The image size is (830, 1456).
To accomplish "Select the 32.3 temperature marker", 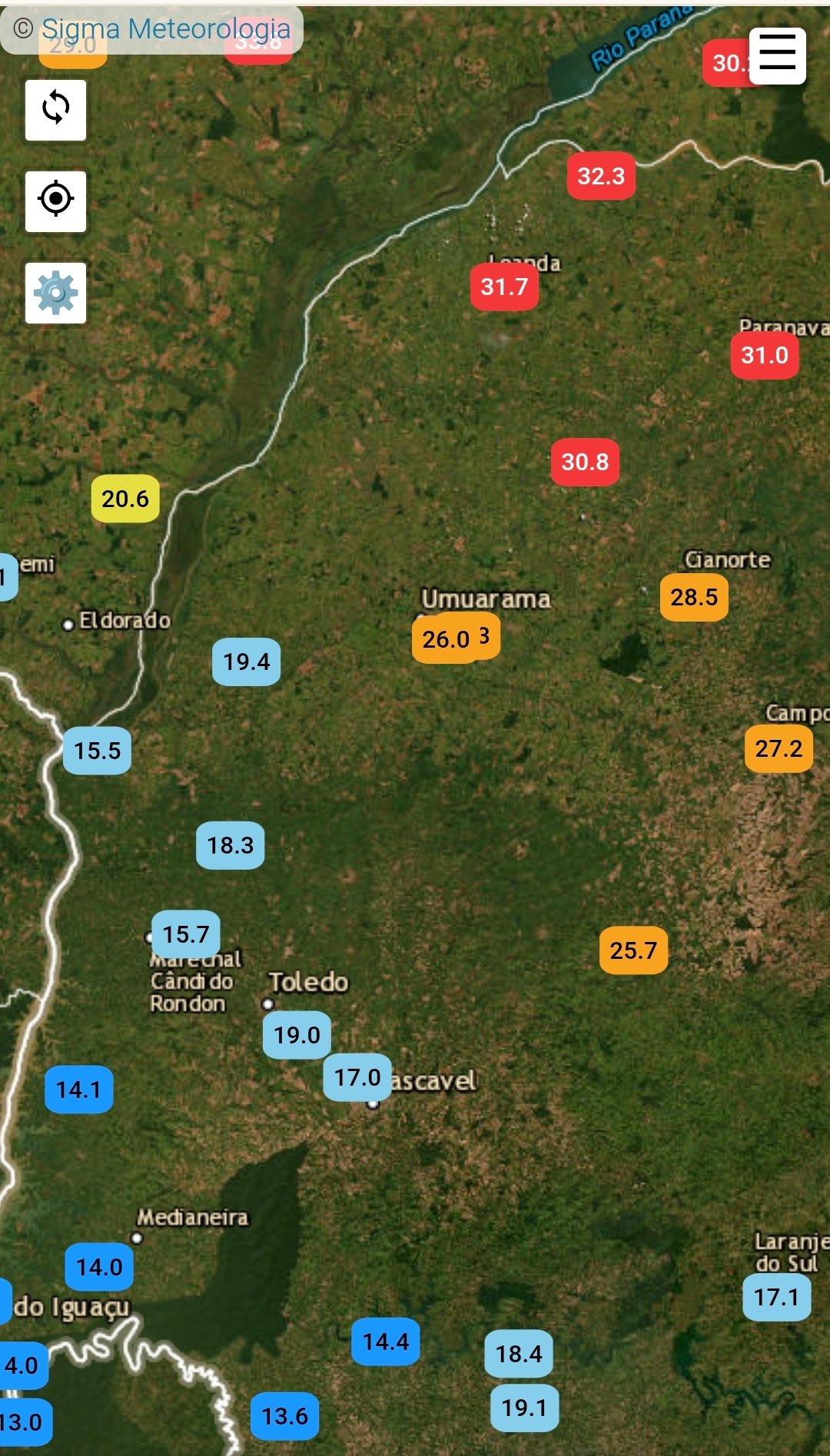I will 601,176.
